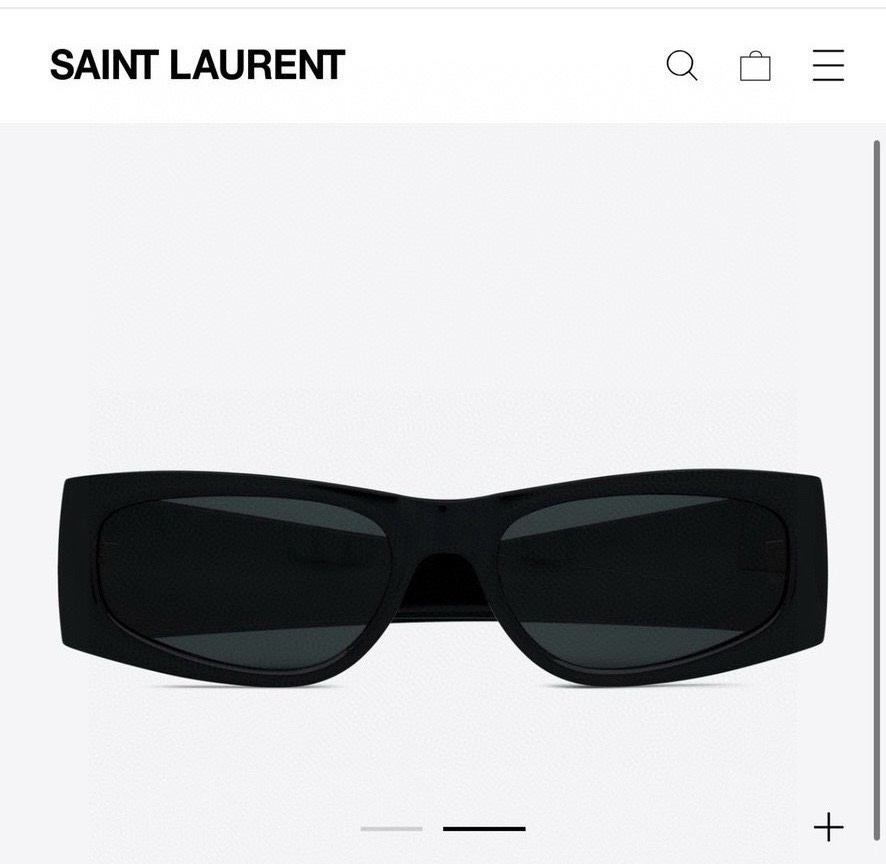The width and height of the screenshot is (886, 864).
Task: Open the black sunglasses product image
Action: pos(442,578)
